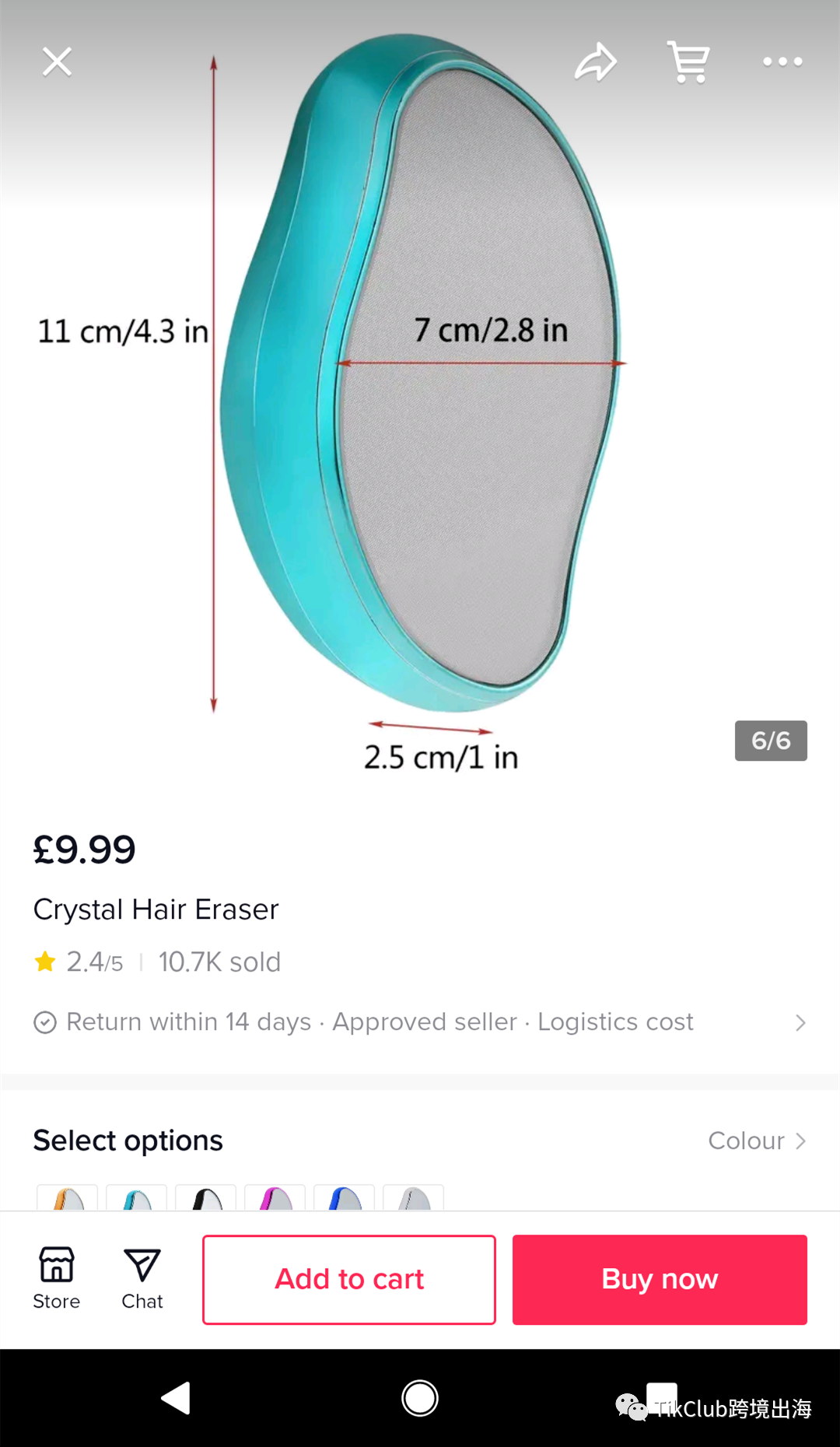The image size is (840, 1447).
Task: Select the teal colour variant
Action: [x=136, y=1197]
